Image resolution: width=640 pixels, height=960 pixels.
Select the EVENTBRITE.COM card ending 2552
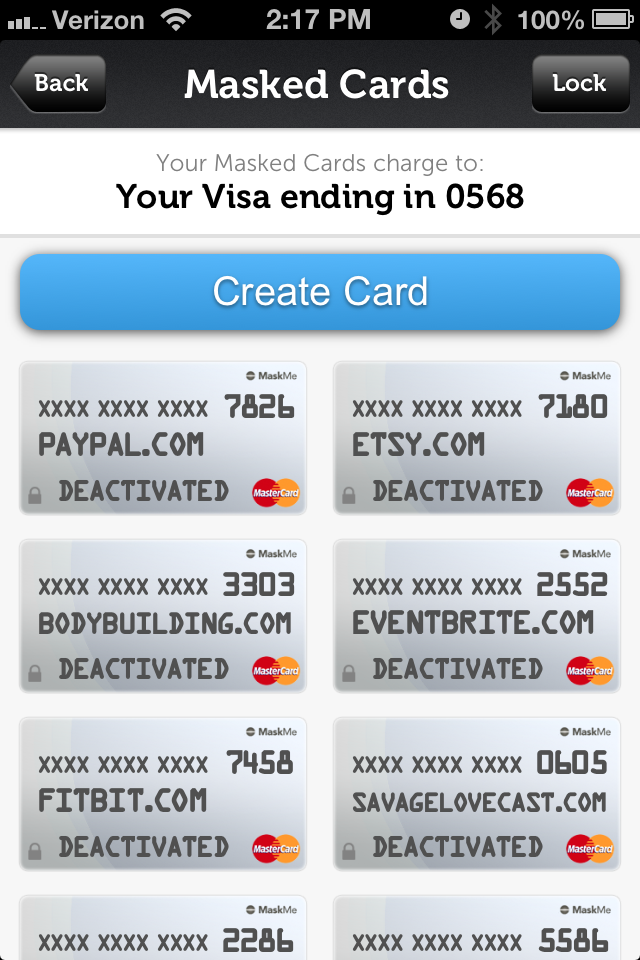click(477, 615)
